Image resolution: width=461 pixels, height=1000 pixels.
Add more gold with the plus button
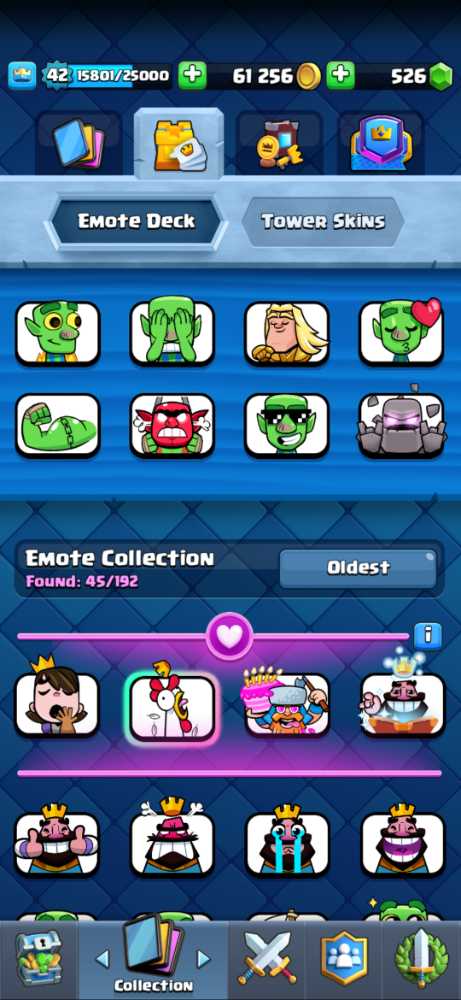(x=192, y=76)
